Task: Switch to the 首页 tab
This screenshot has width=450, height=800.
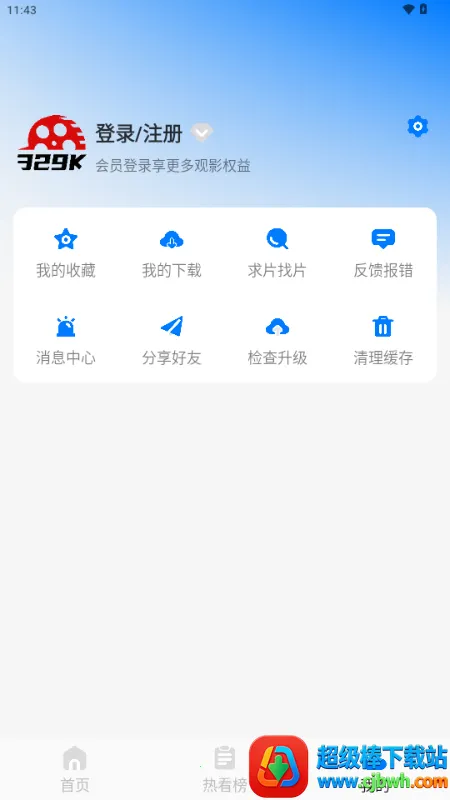Action: (x=75, y=768)
